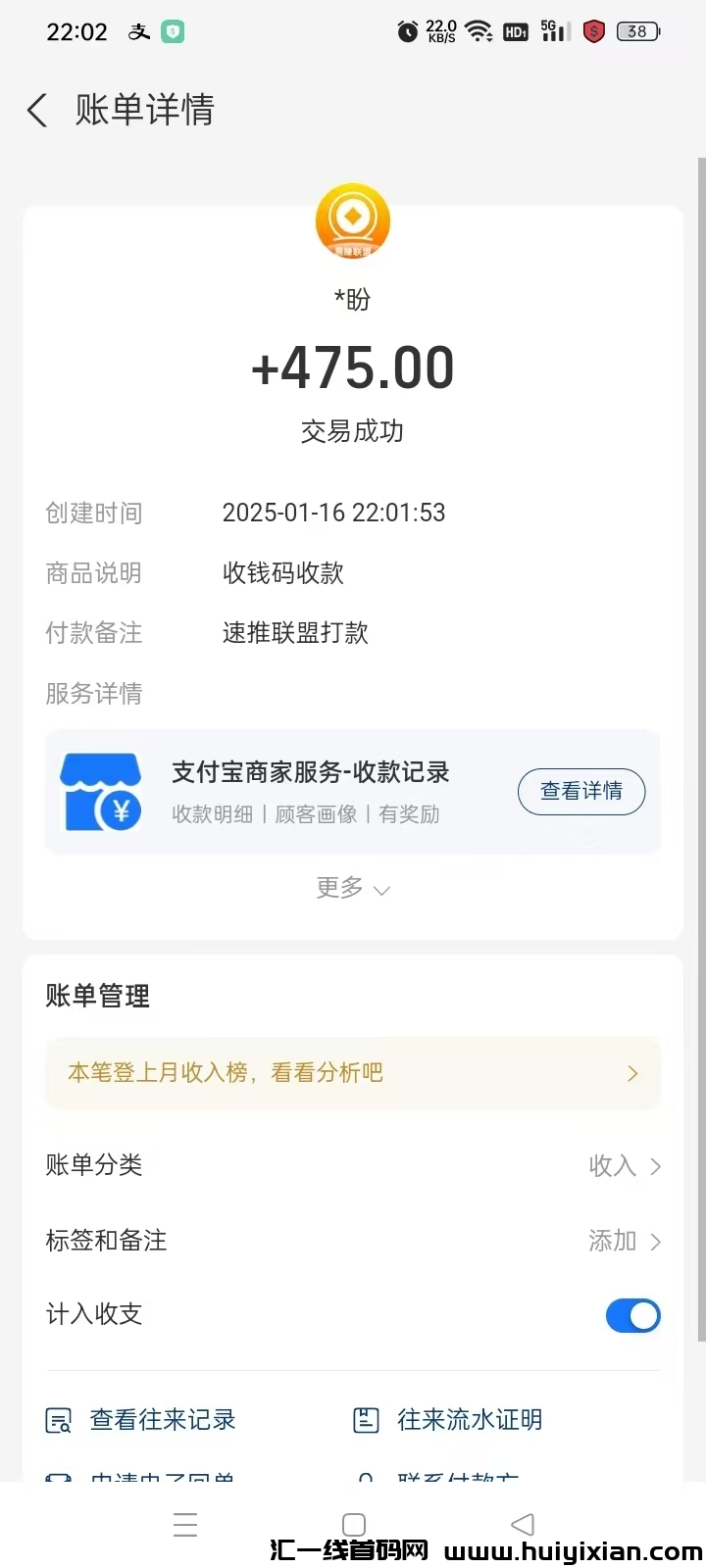The image size is (706, 1568).
Task: Toggle 计入收支 switch off
Action: pyautogui.click(x=632, y=1315)
